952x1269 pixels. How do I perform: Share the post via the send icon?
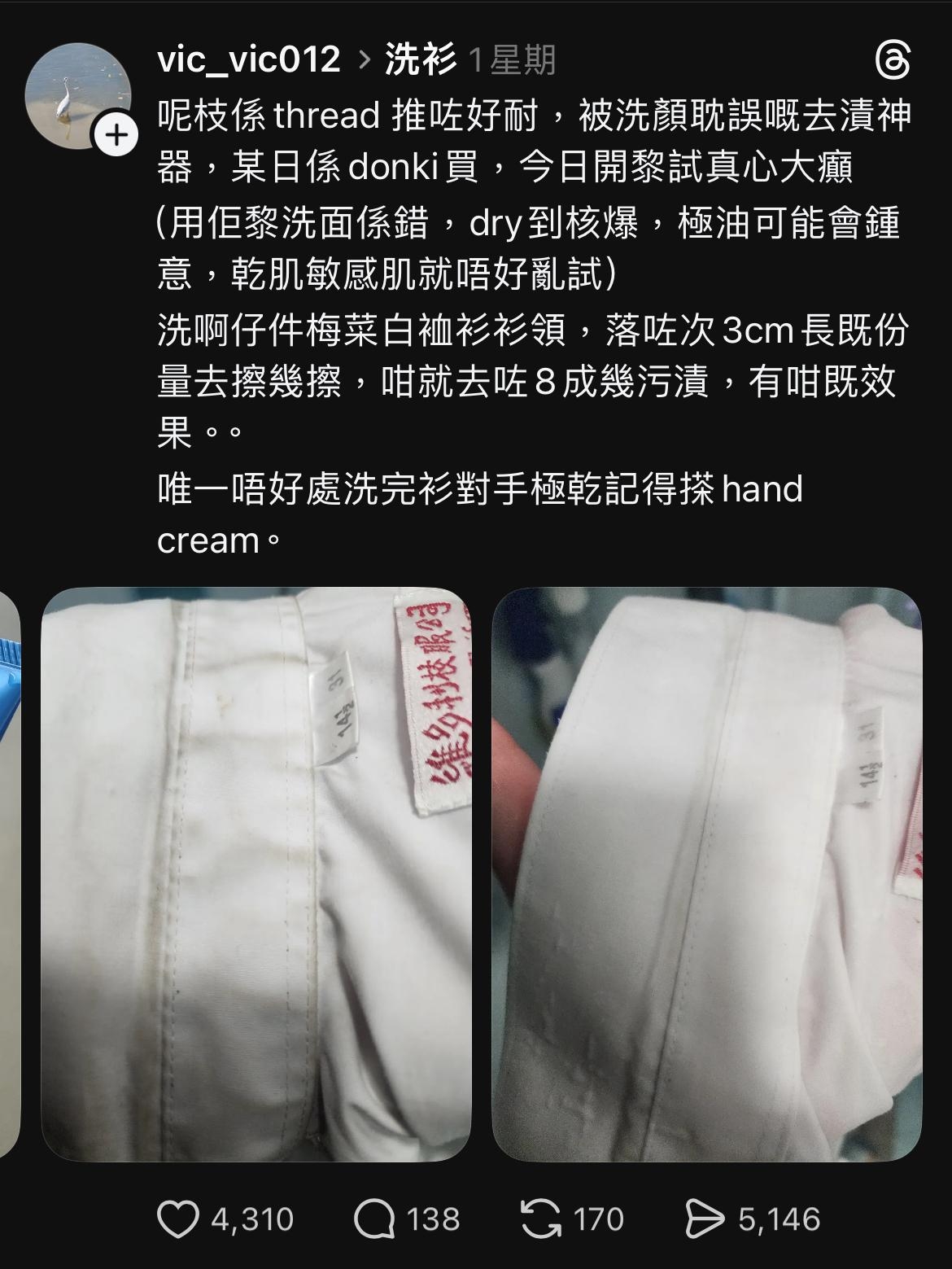[705, 1219]
